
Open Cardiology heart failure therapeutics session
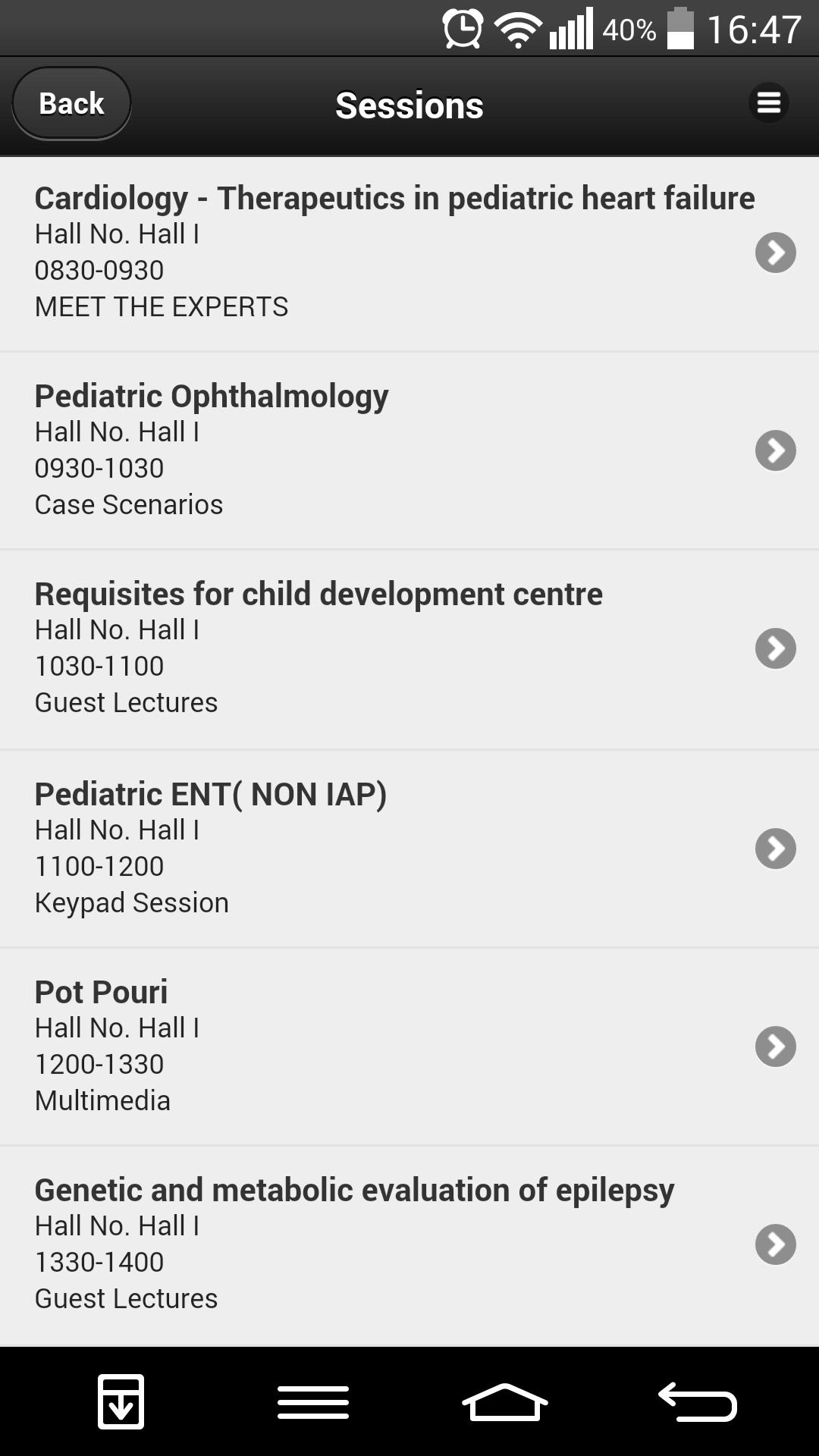(394, 253)
